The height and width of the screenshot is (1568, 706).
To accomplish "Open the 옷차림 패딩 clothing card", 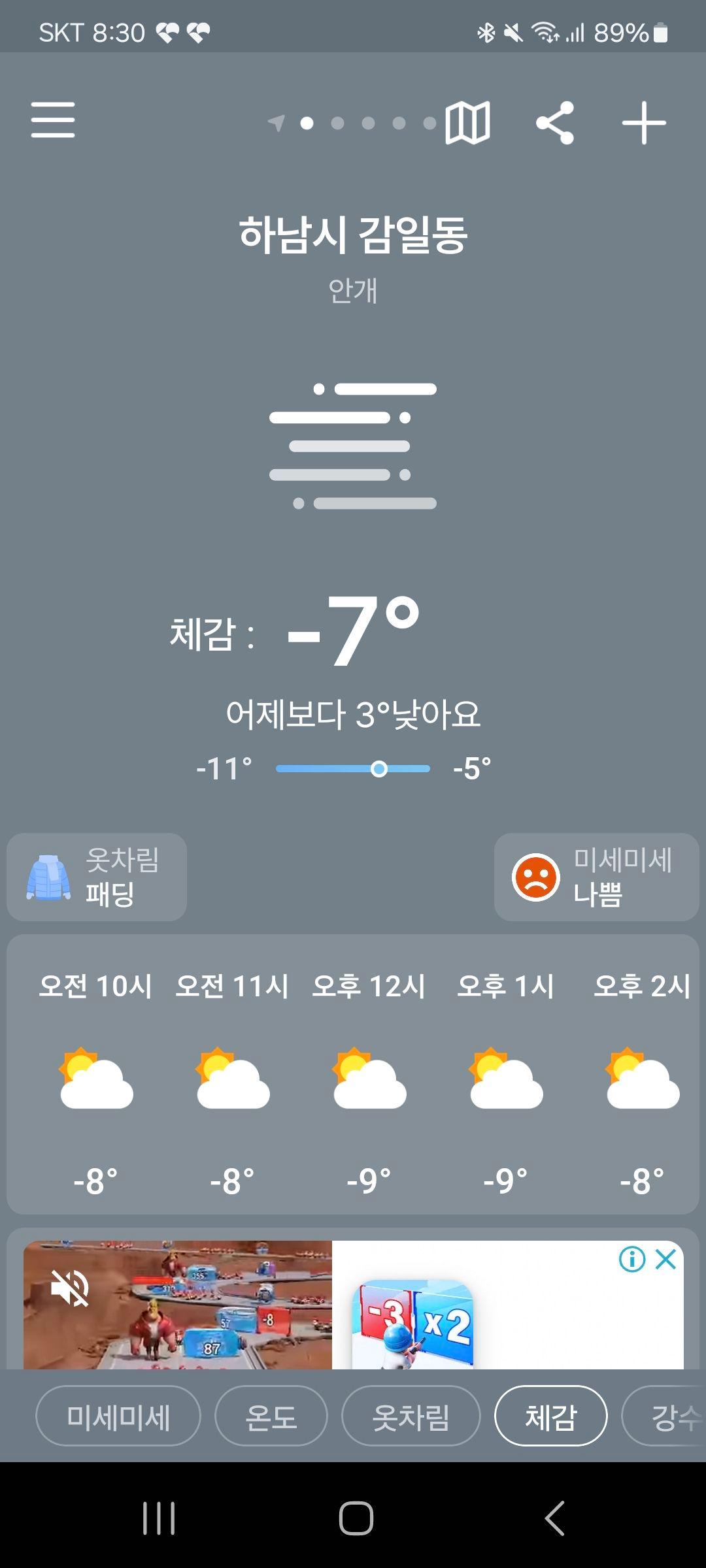I will 97,877.
